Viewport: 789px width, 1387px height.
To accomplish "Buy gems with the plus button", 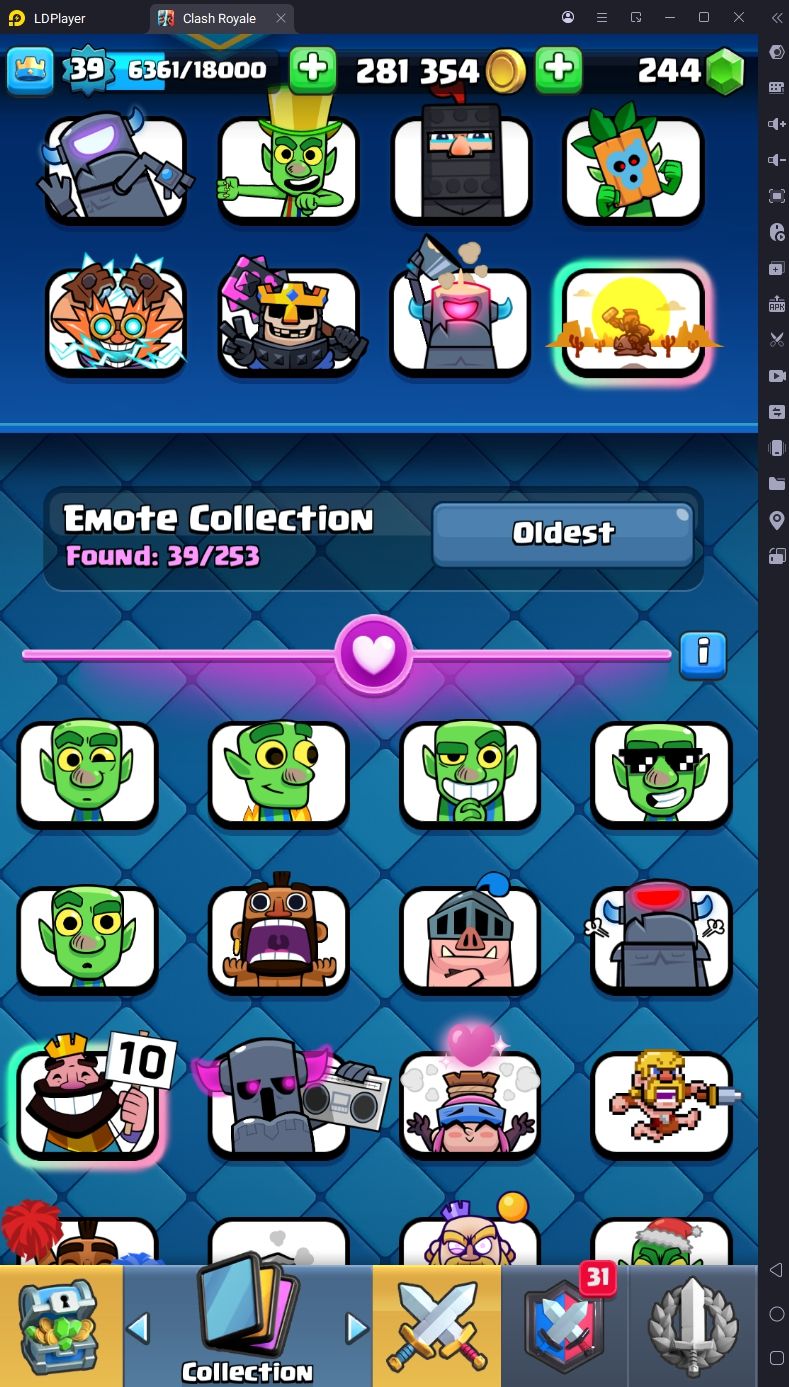I will [x=559, y=70].
